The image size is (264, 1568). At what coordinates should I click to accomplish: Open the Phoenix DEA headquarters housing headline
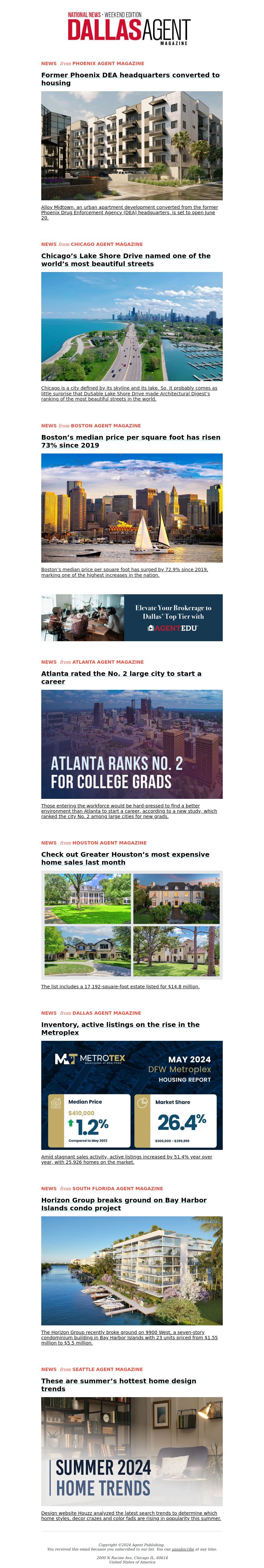coord(130,79)
